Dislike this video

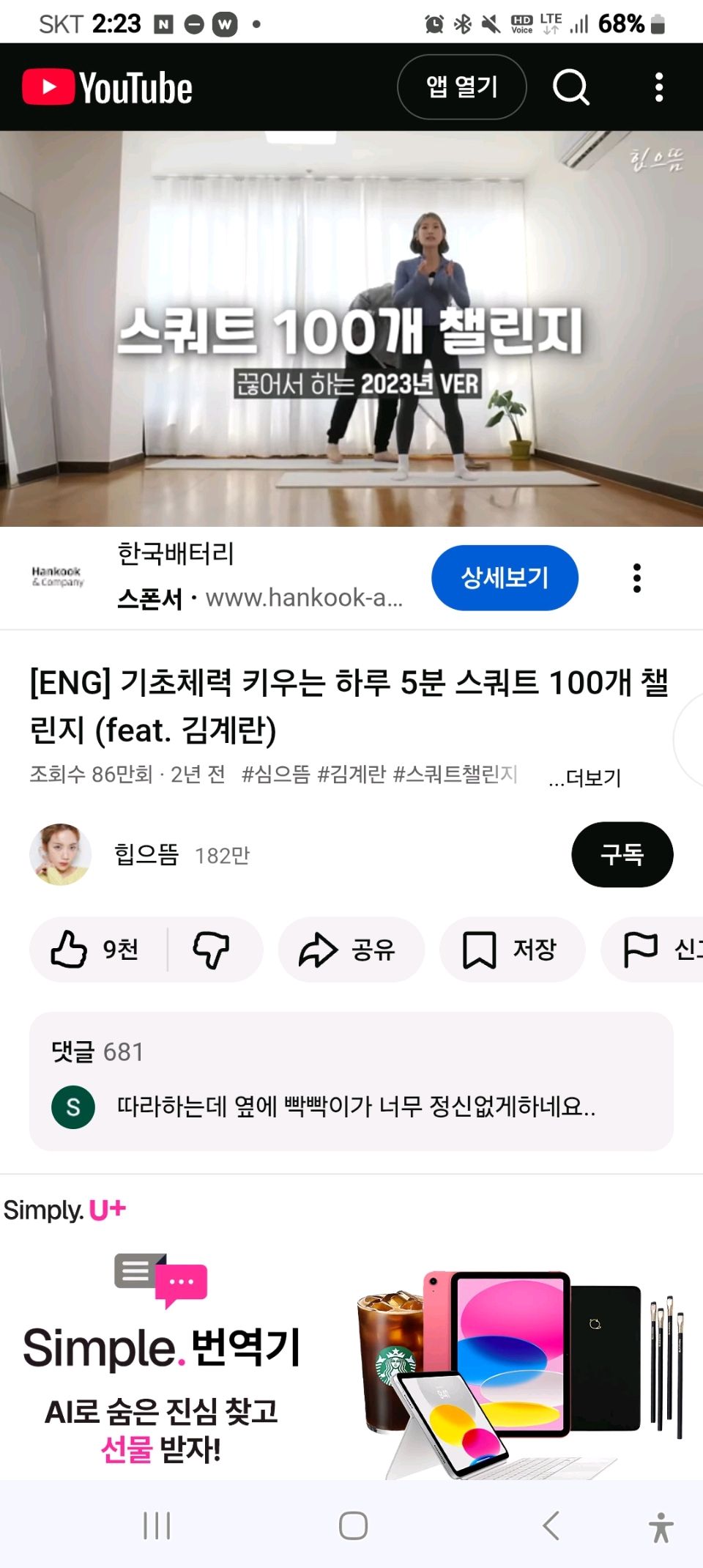tap(212, 950)
